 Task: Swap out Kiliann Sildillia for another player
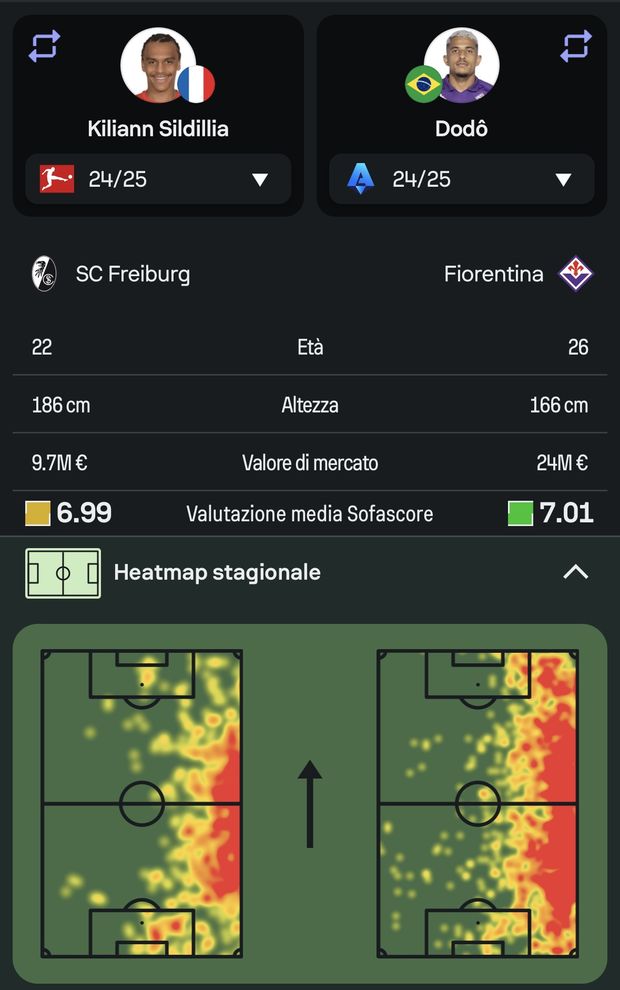pyautogui.click(x=44, y=46)
